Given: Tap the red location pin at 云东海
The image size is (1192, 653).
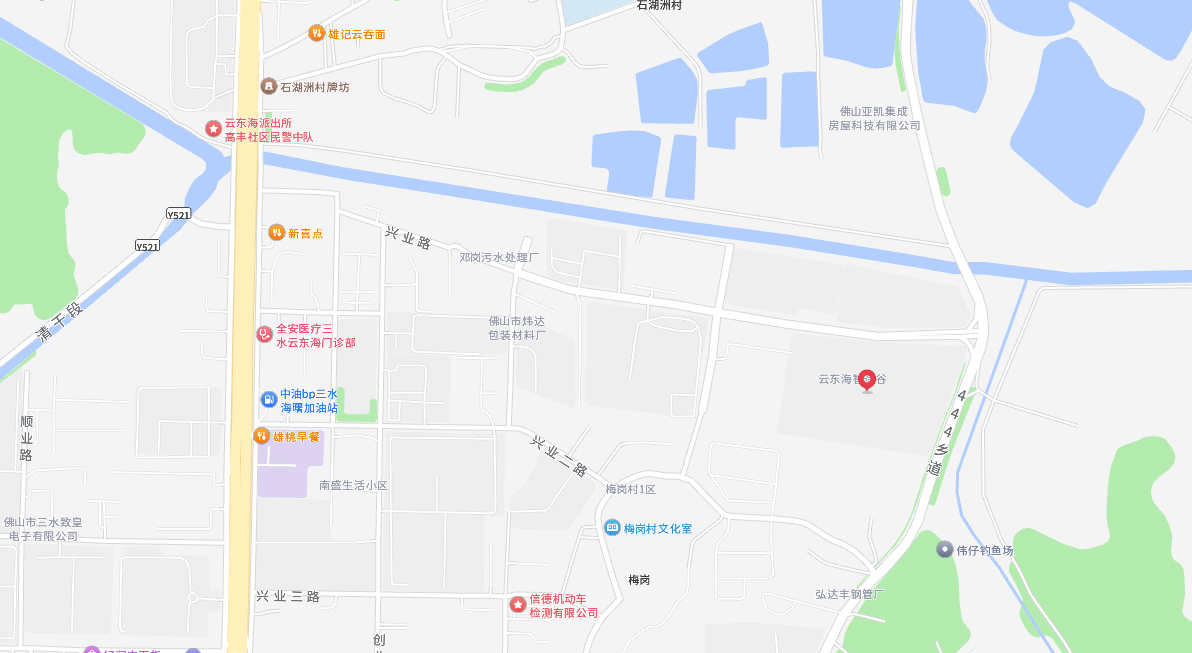Looking at the screenshot, I should pyautogui.click(x=867, y=379).
